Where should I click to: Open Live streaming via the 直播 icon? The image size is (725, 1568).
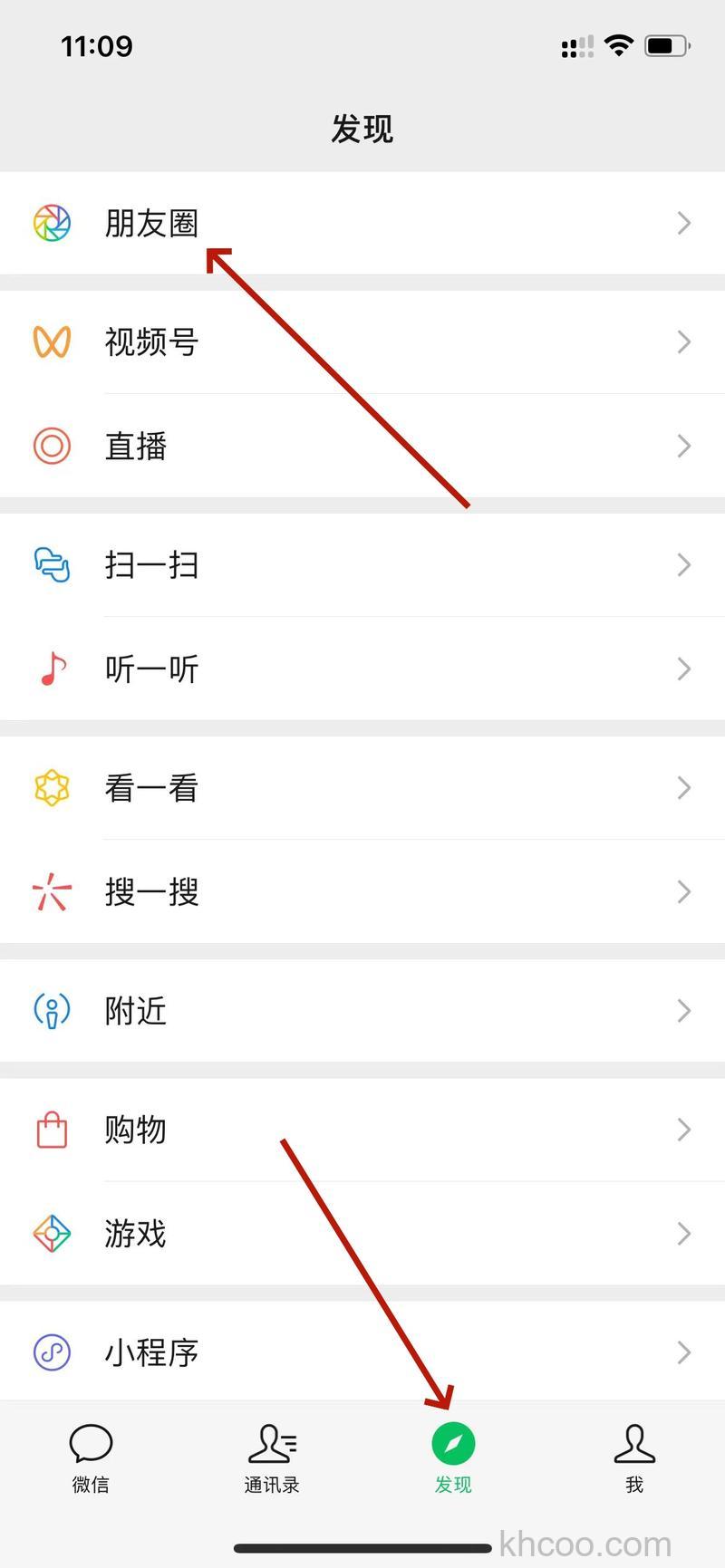pos(52,446)
